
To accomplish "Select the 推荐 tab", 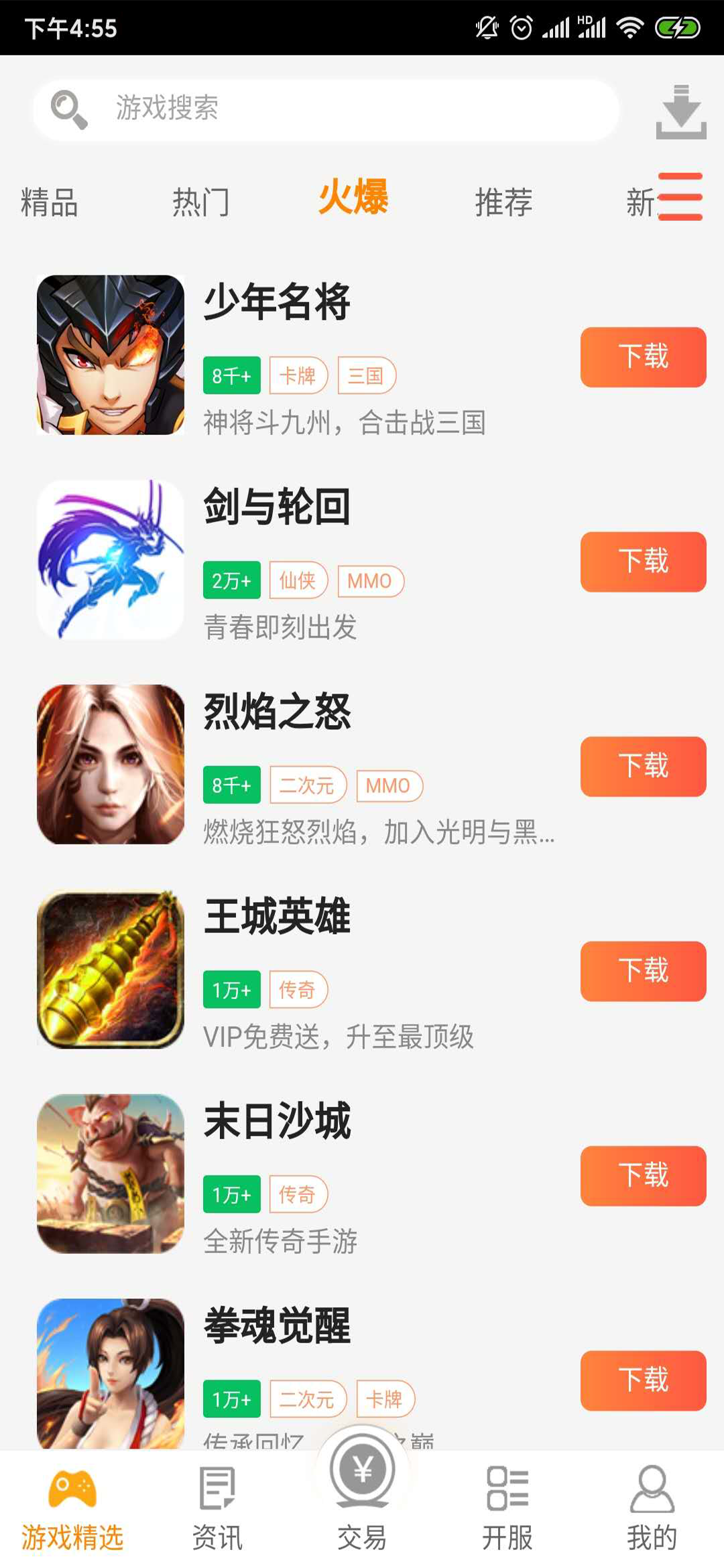I will (x=503, y=202).
